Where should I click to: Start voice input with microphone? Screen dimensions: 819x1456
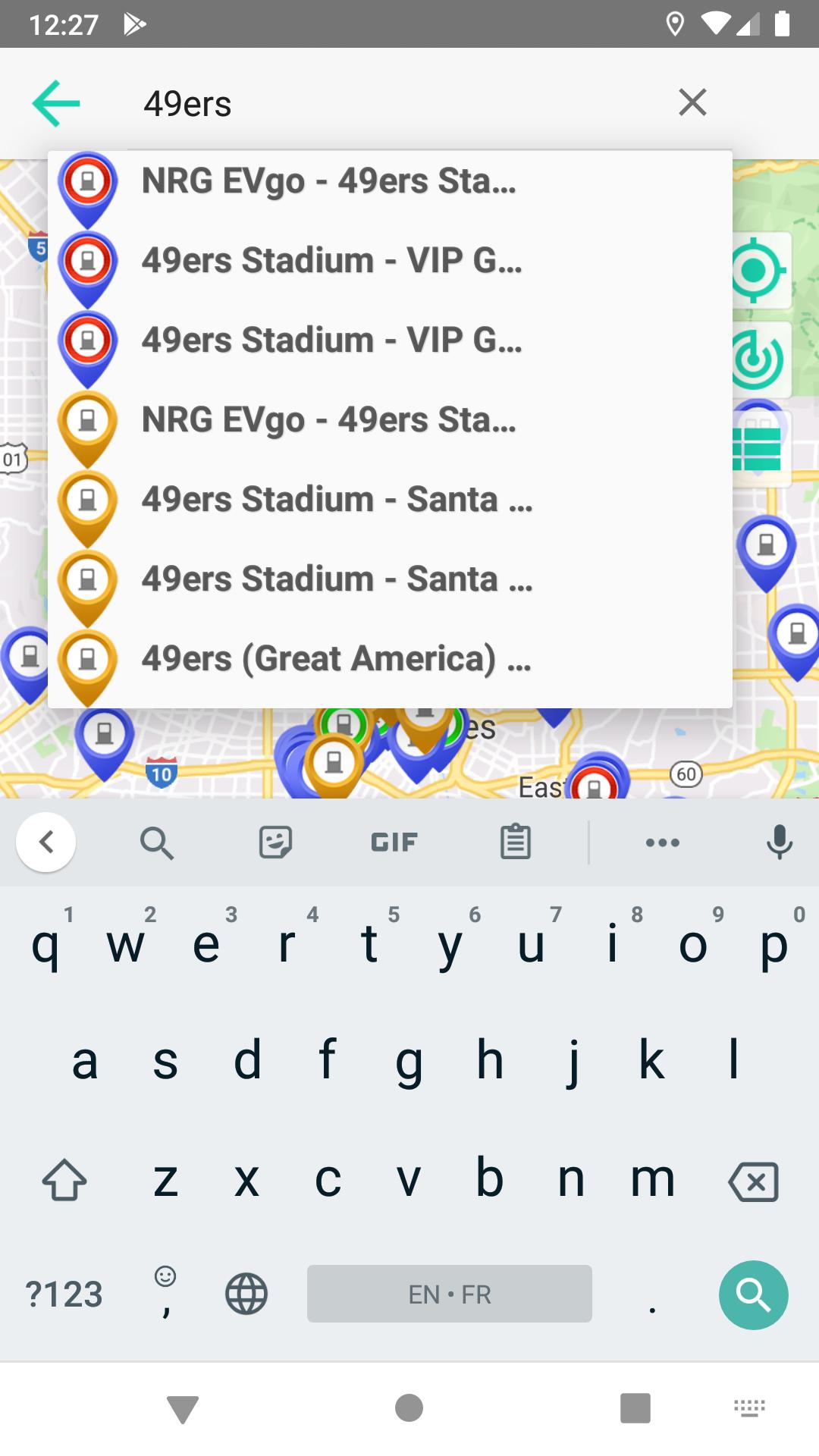click(x=779, y=842)
